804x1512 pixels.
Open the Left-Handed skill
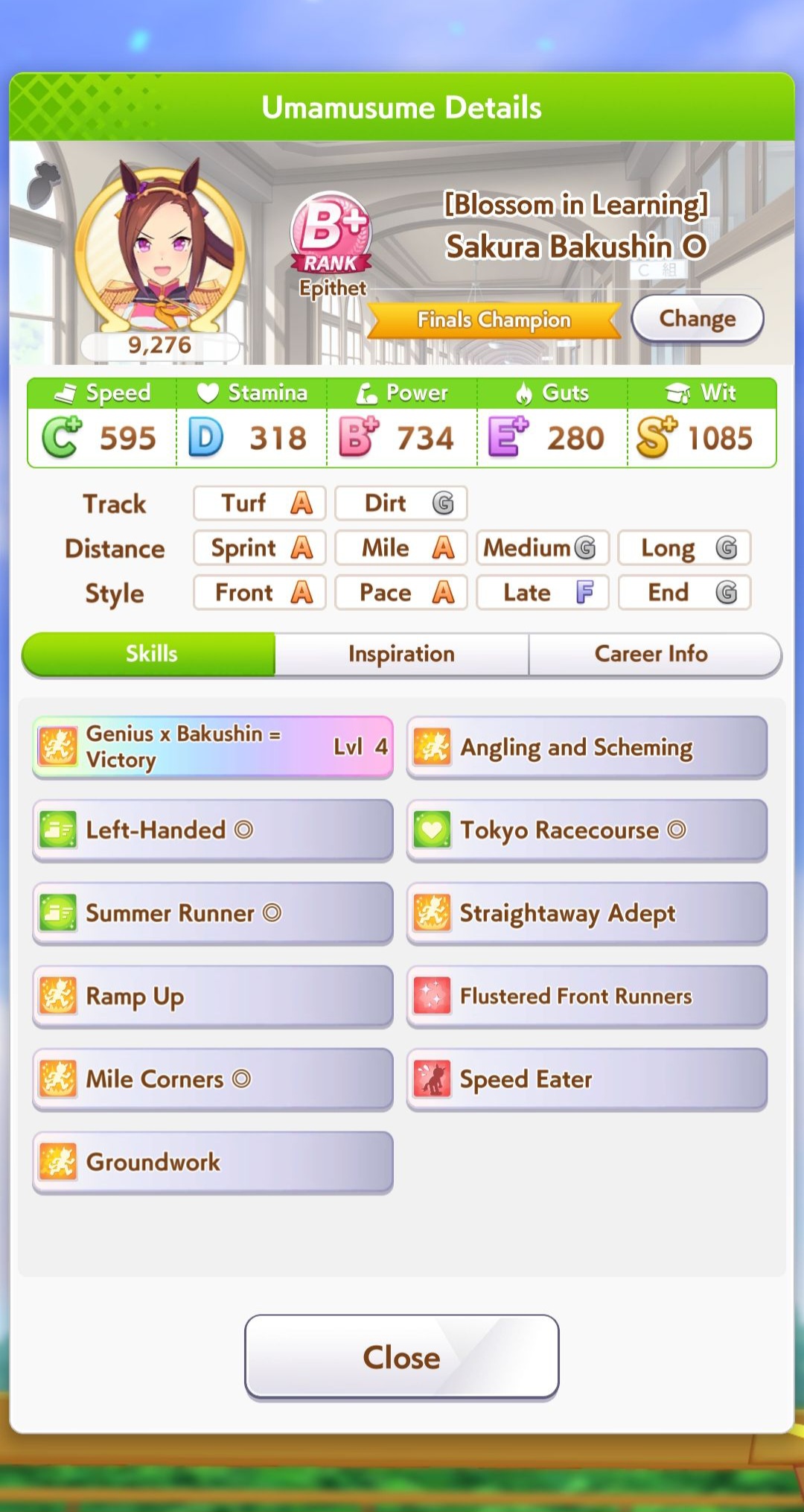click(x=213, y=830)
